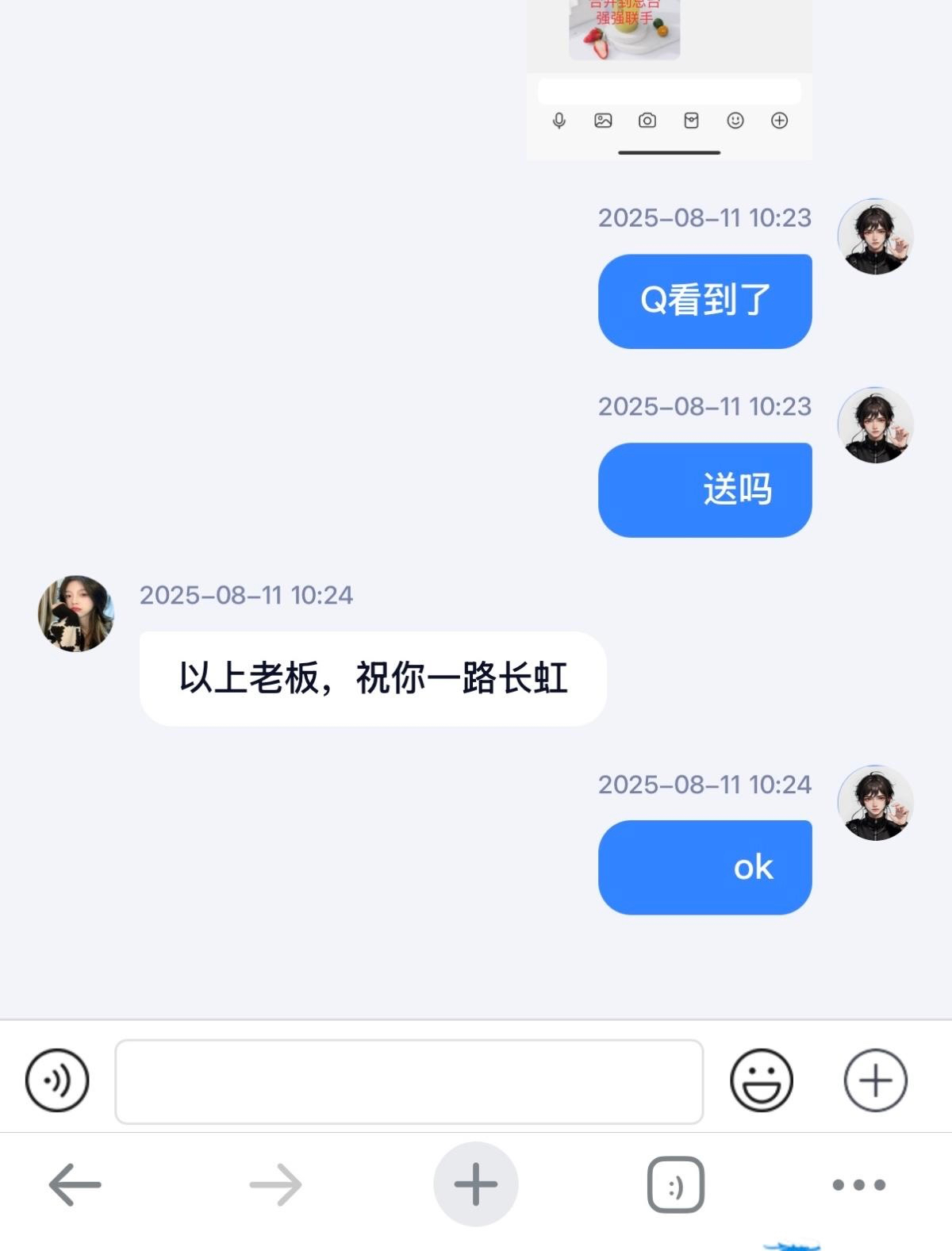Go back in the browser

tap(75, 1184)
